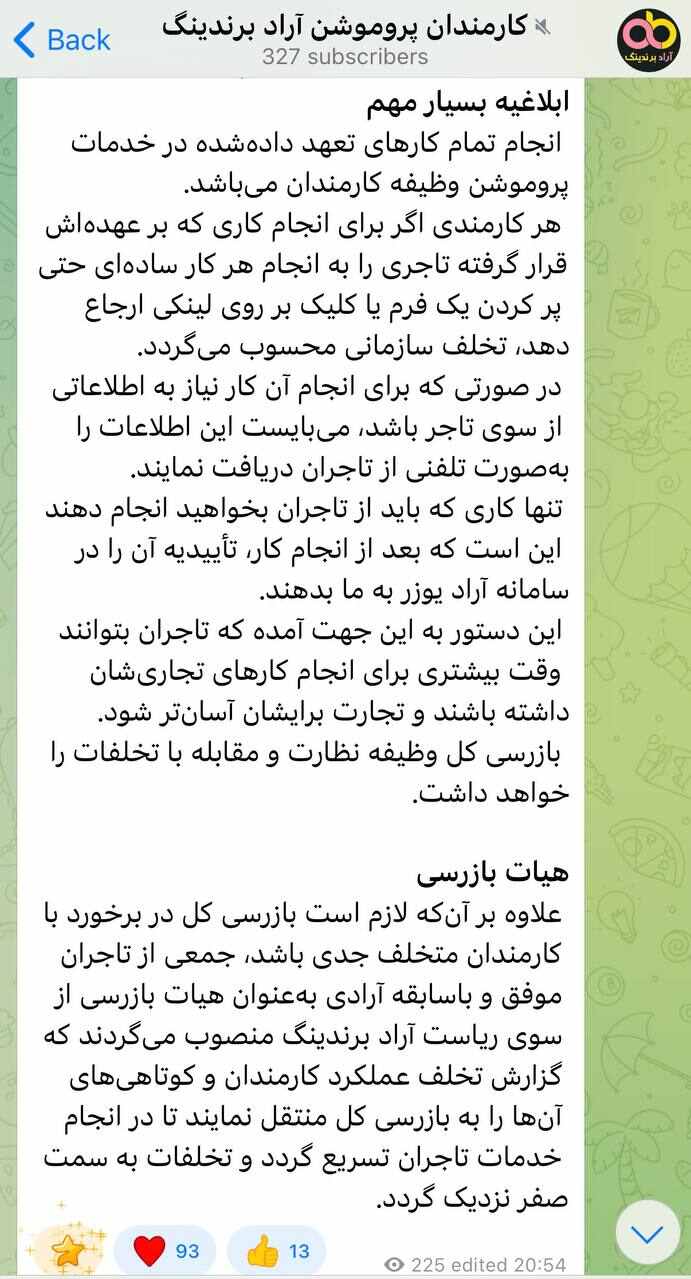Go back to the chat list
The image size is (691, 1279).
pos(62,40)
